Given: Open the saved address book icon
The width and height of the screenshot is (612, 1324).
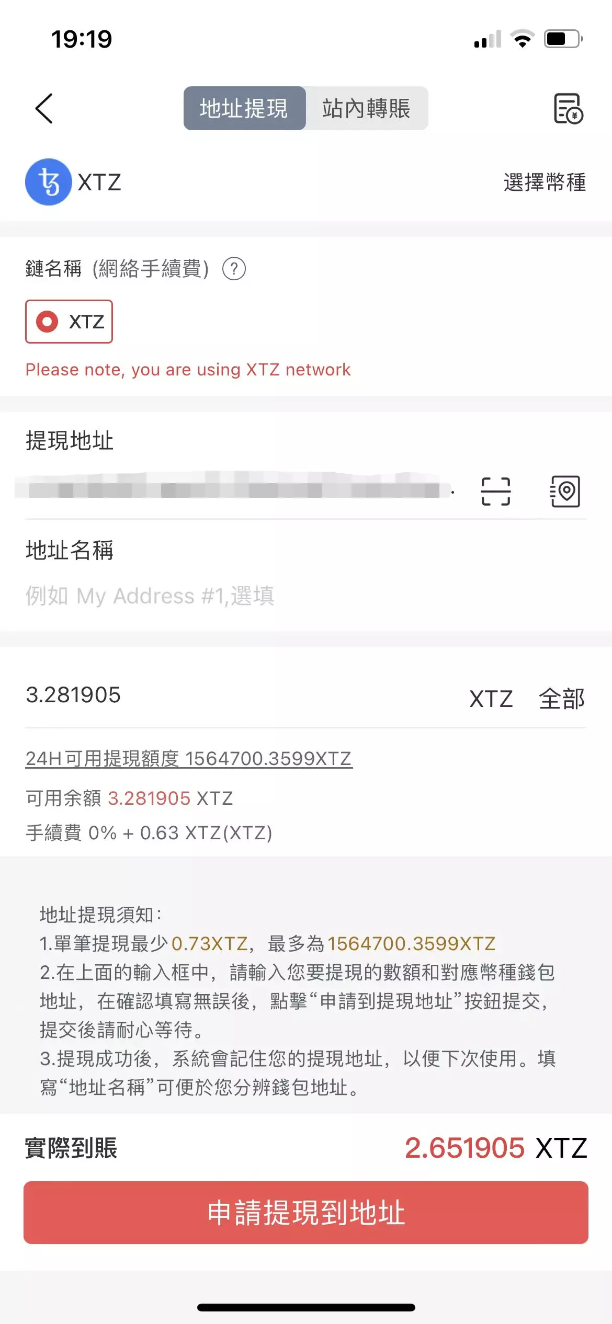Looking at the screenshot, I should click(x=565, y=491).
